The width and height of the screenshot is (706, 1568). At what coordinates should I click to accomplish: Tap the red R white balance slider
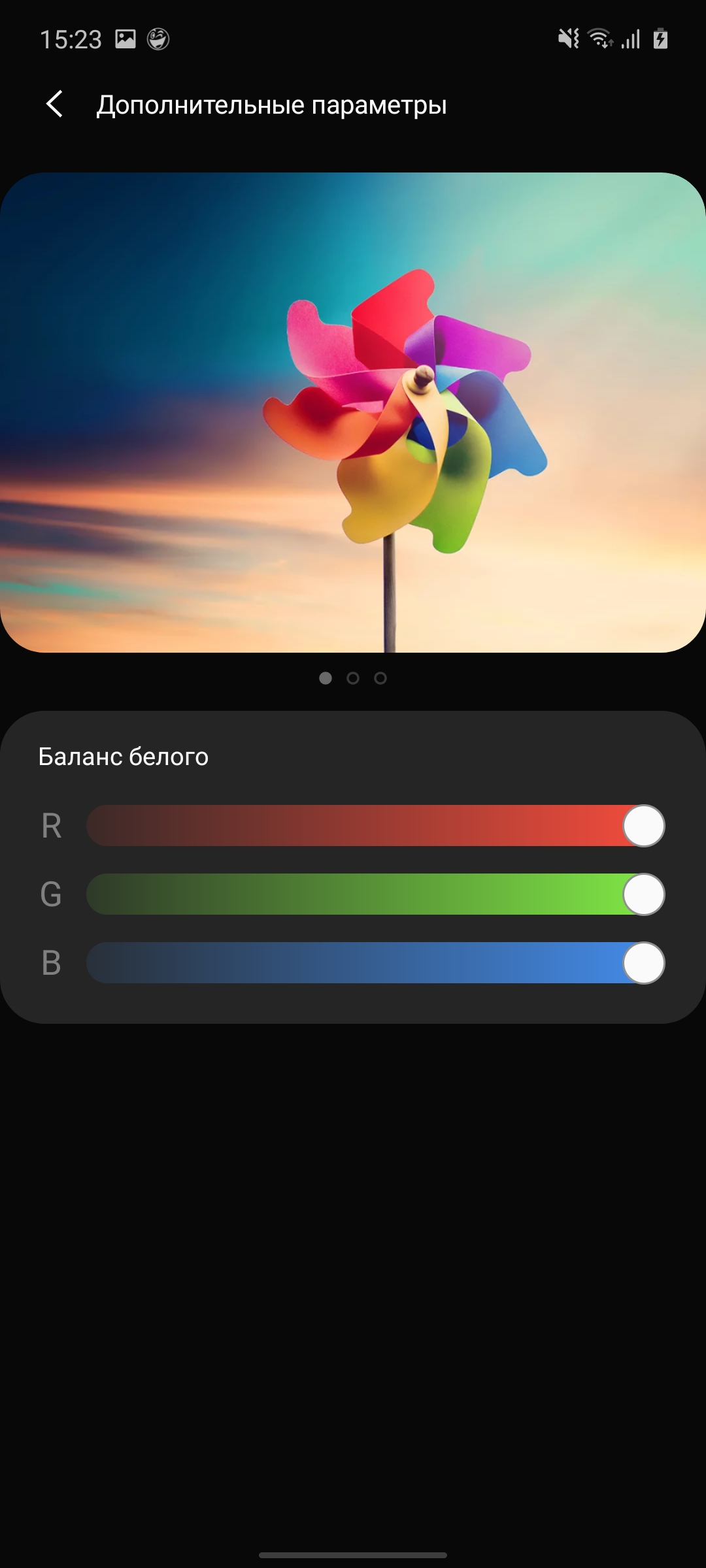(375, 826)
